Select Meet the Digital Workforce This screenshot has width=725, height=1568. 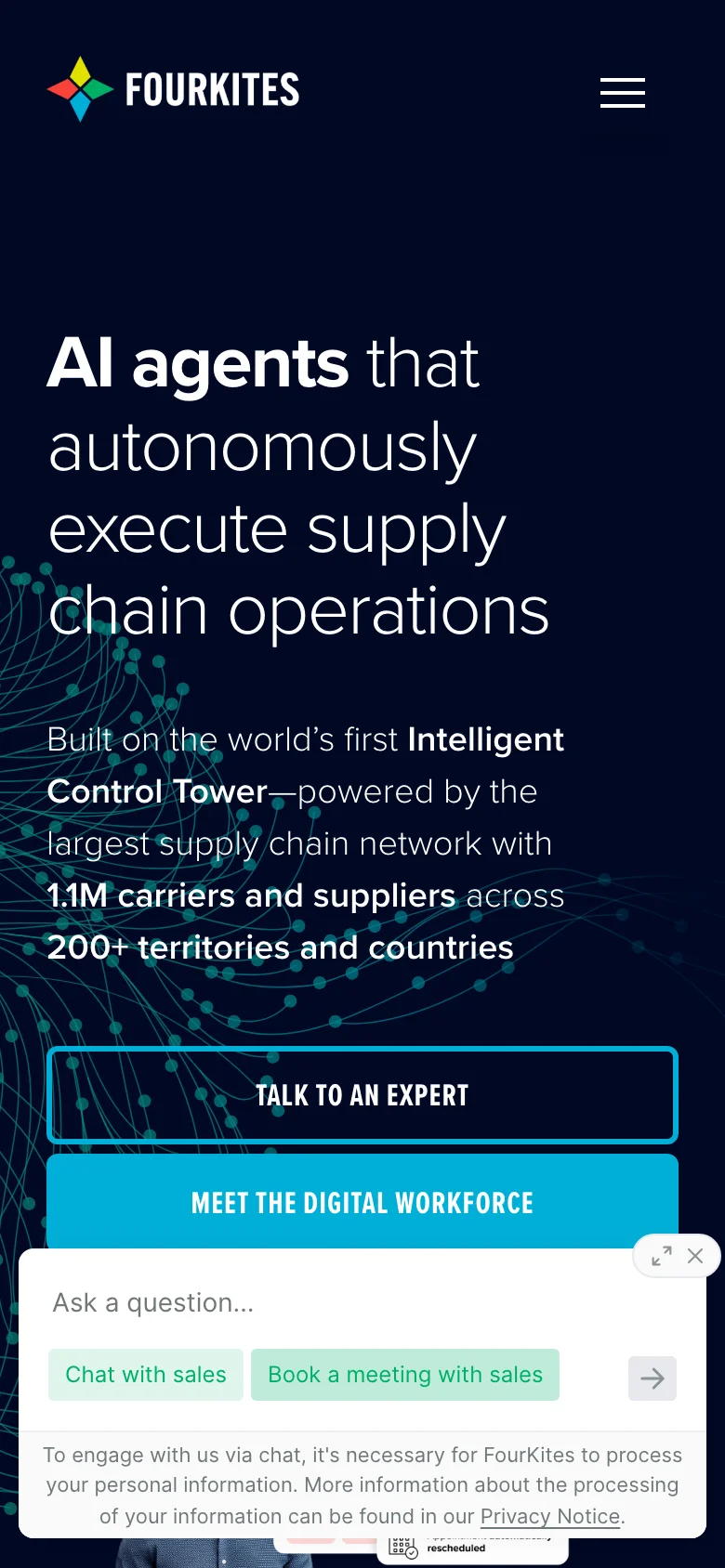[x=362, y=1202]
